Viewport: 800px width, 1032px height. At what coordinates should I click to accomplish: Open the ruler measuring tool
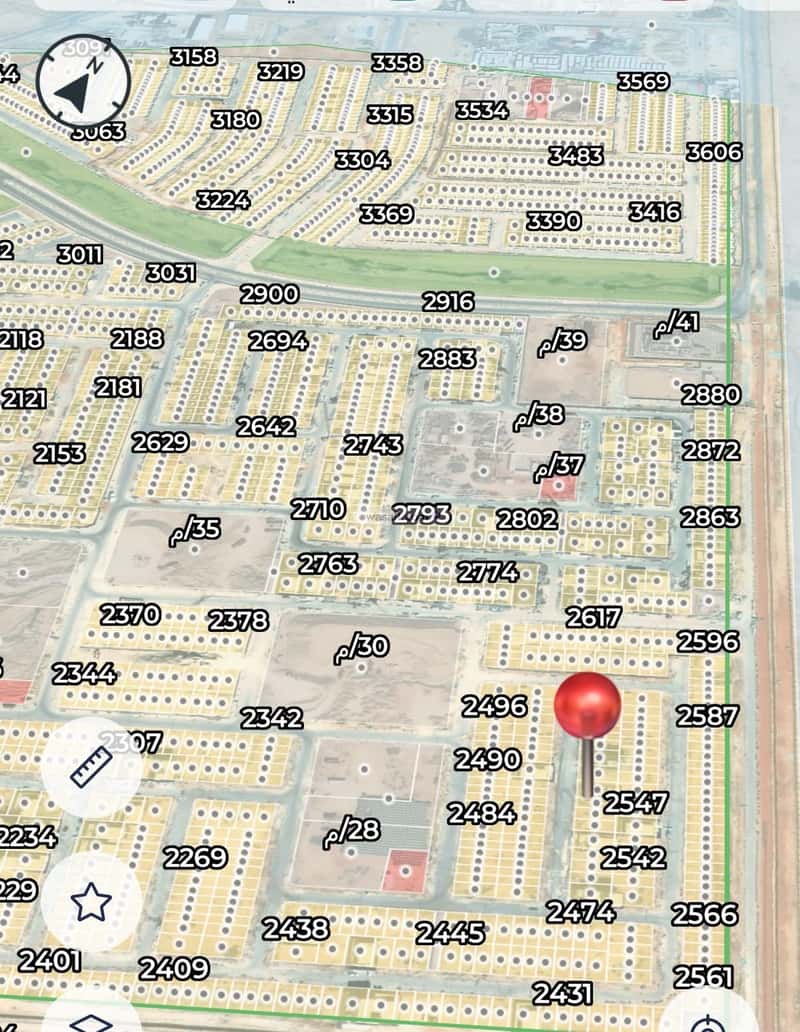(91, 767)
